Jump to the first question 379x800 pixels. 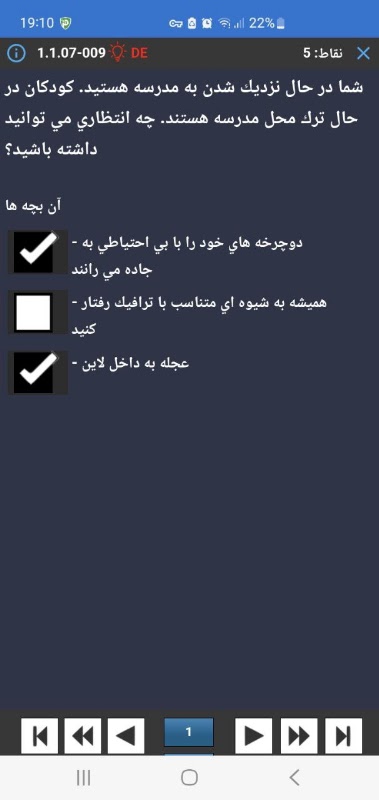[39, 736]
